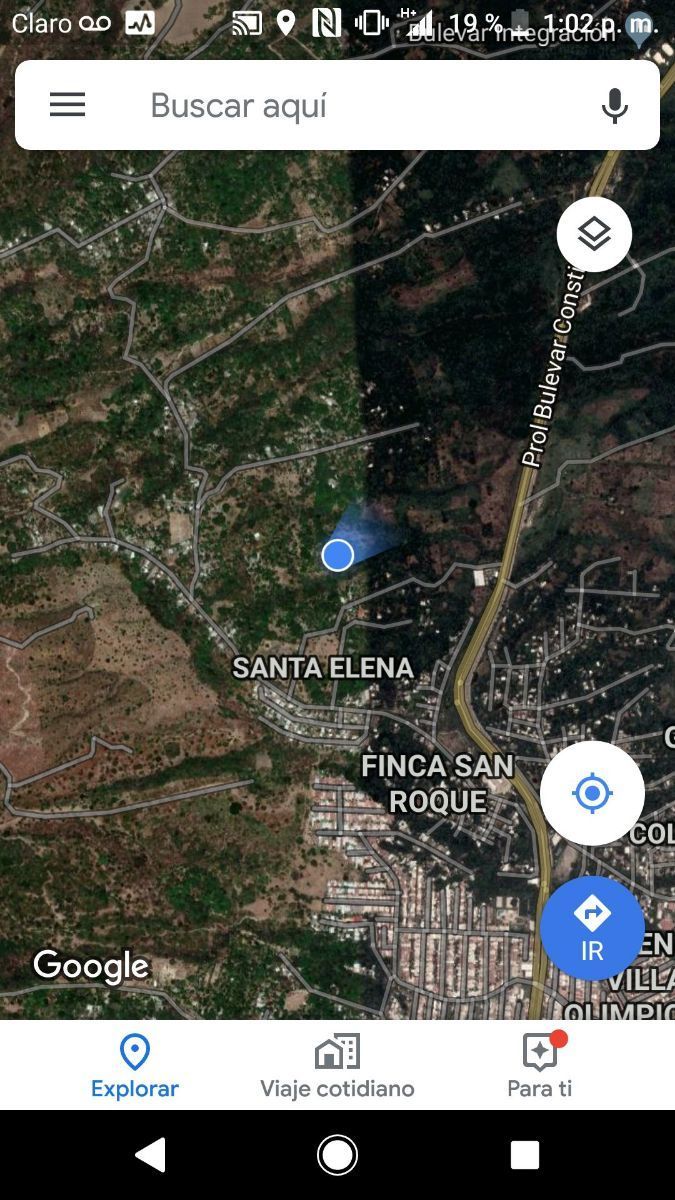Go back with the system back button
The image size is (675, 1200).
(x=150, y=1155)
